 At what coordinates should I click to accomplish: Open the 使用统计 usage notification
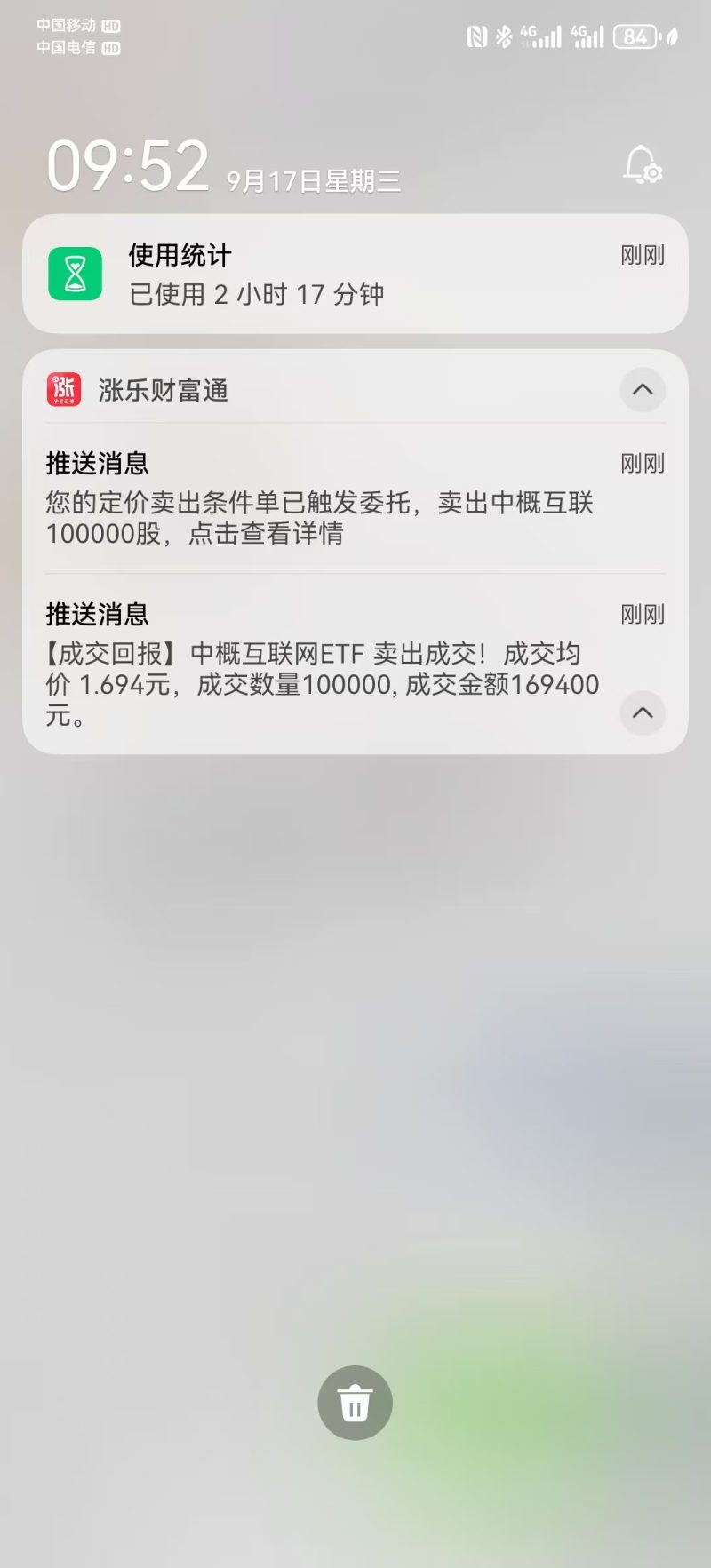pyautogui.click(x=355, y=274)
